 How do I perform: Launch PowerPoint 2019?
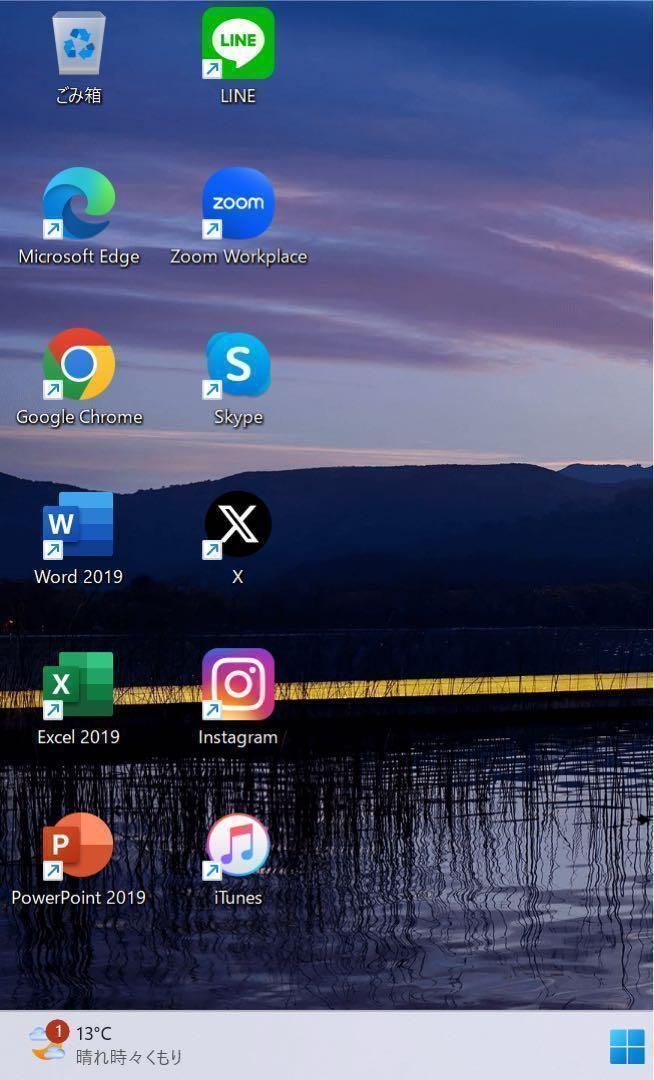click(x=78, y=845)
